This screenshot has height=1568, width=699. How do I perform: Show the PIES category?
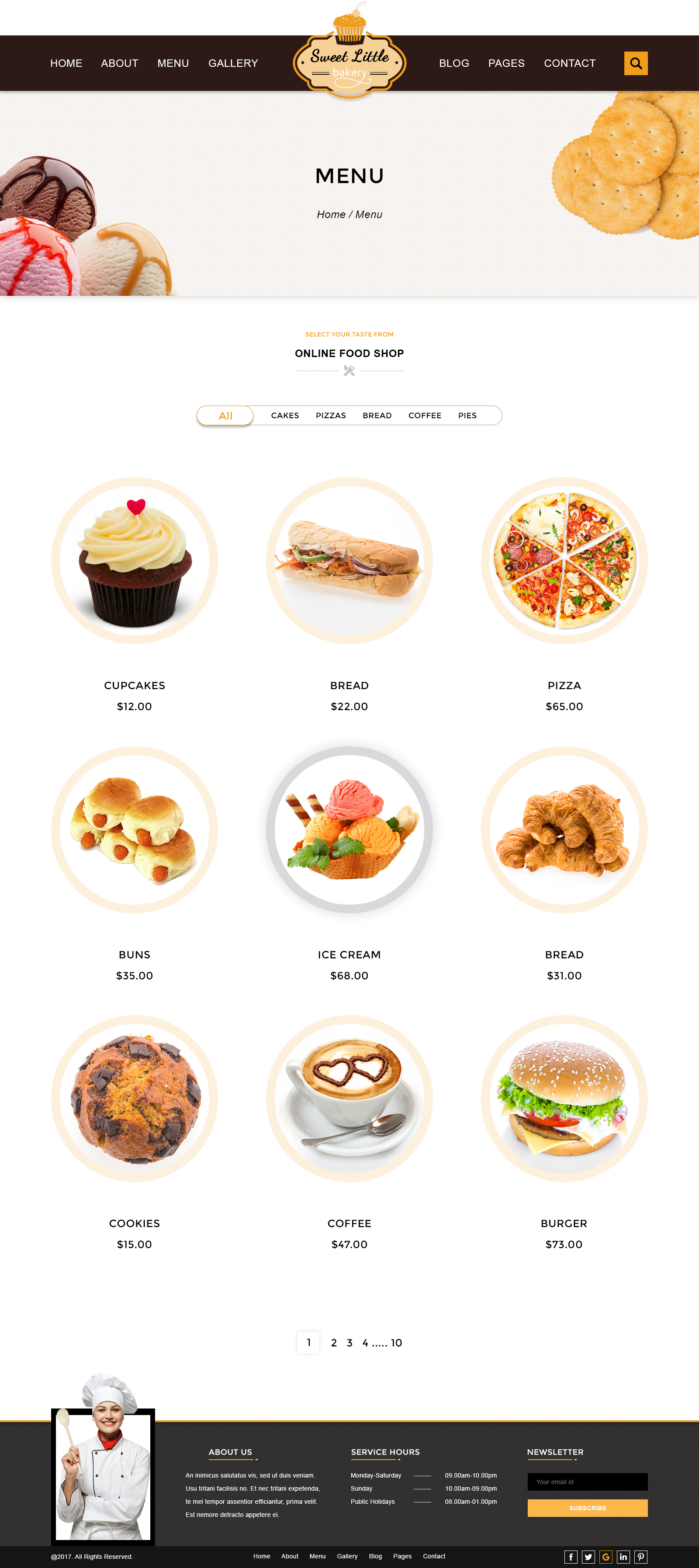coord(467,416)
